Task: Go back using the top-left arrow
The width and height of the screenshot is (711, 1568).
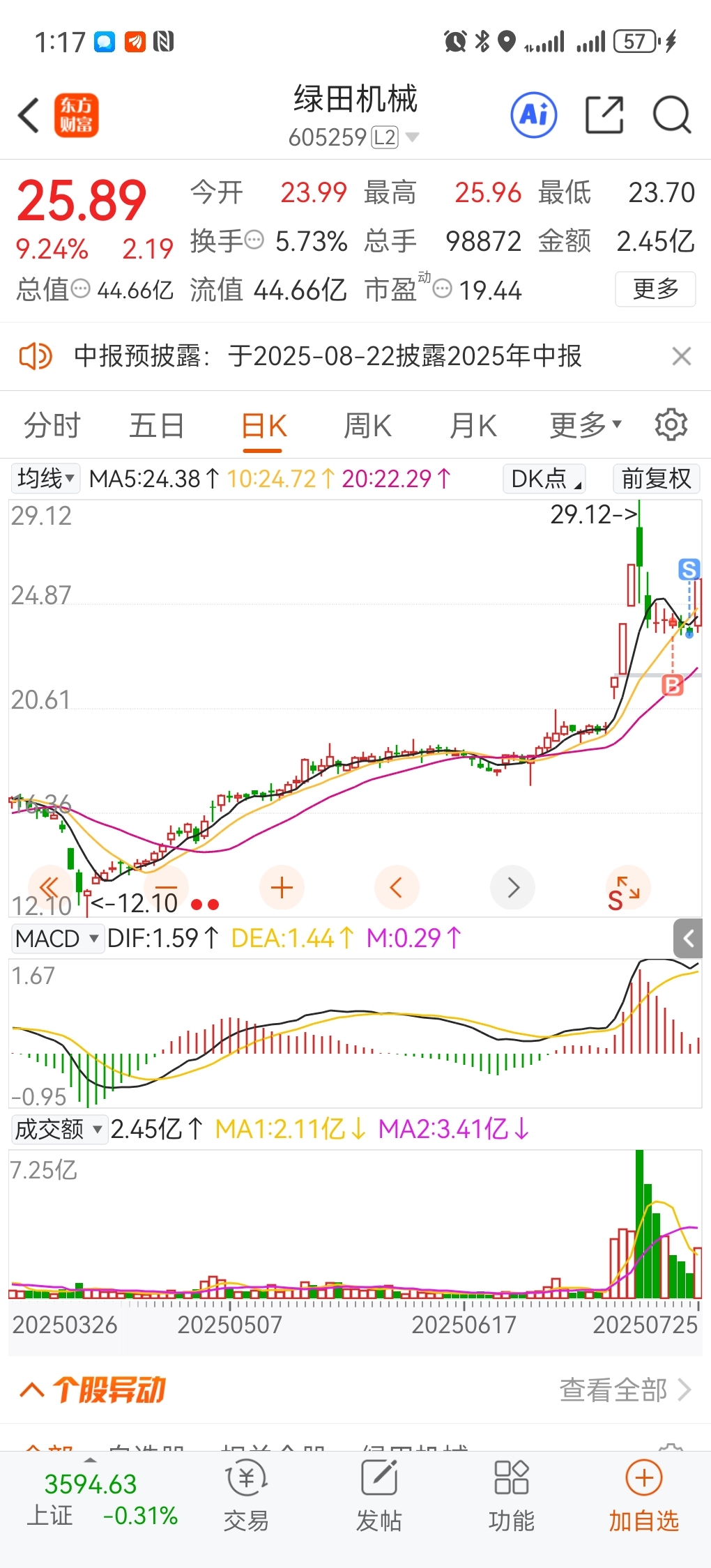Action: (x=29, y=115)
